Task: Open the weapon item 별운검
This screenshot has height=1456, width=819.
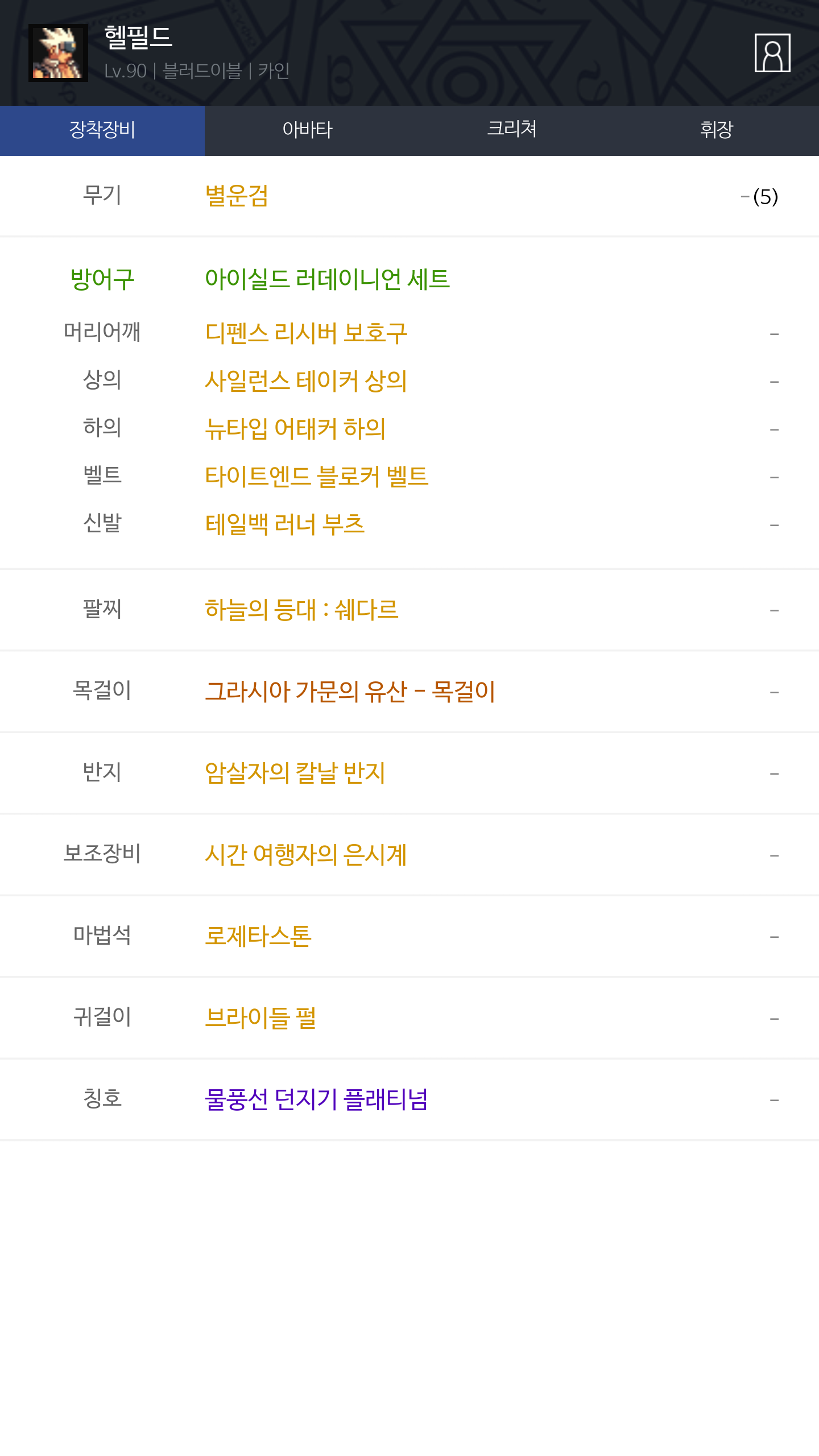Action: 237,196
